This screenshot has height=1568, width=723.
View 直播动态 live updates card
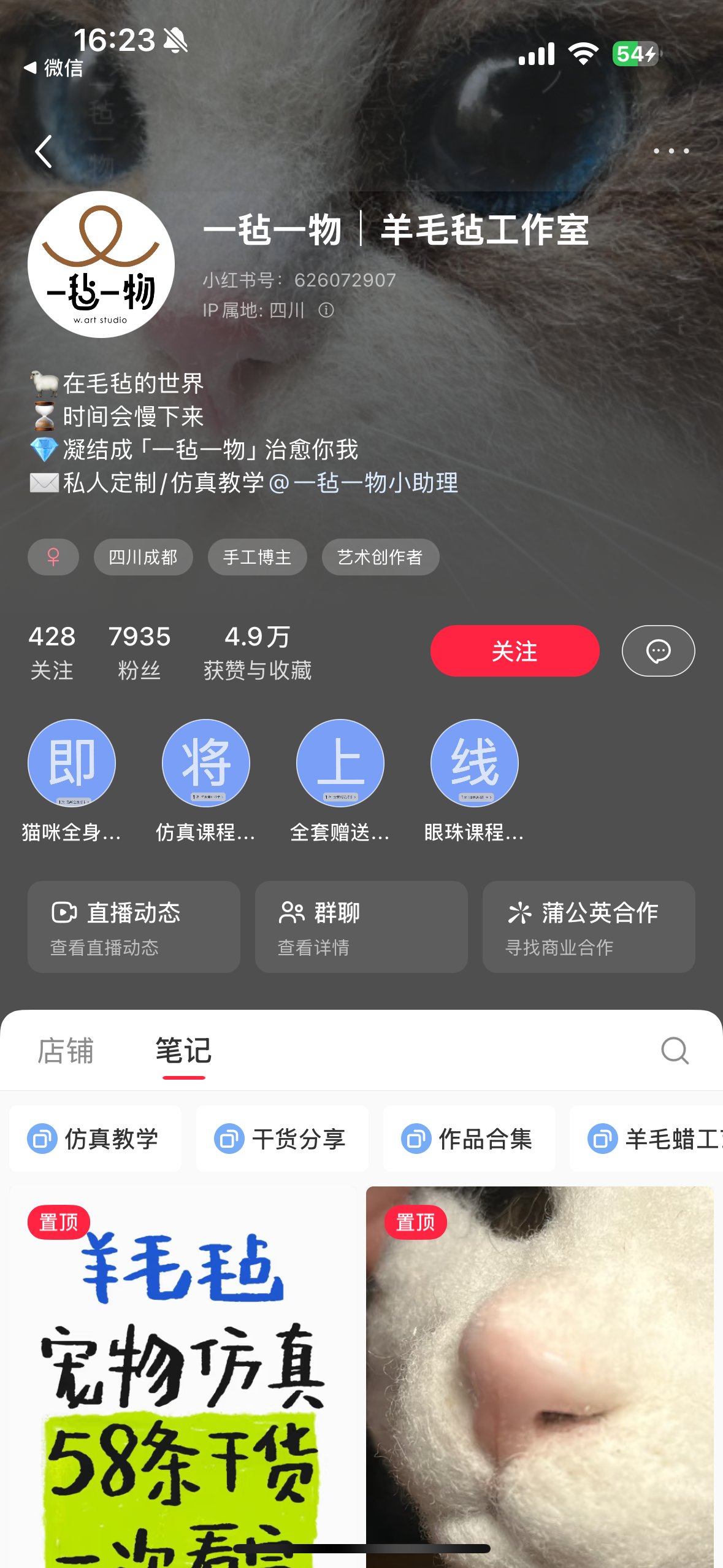[134, 927]
